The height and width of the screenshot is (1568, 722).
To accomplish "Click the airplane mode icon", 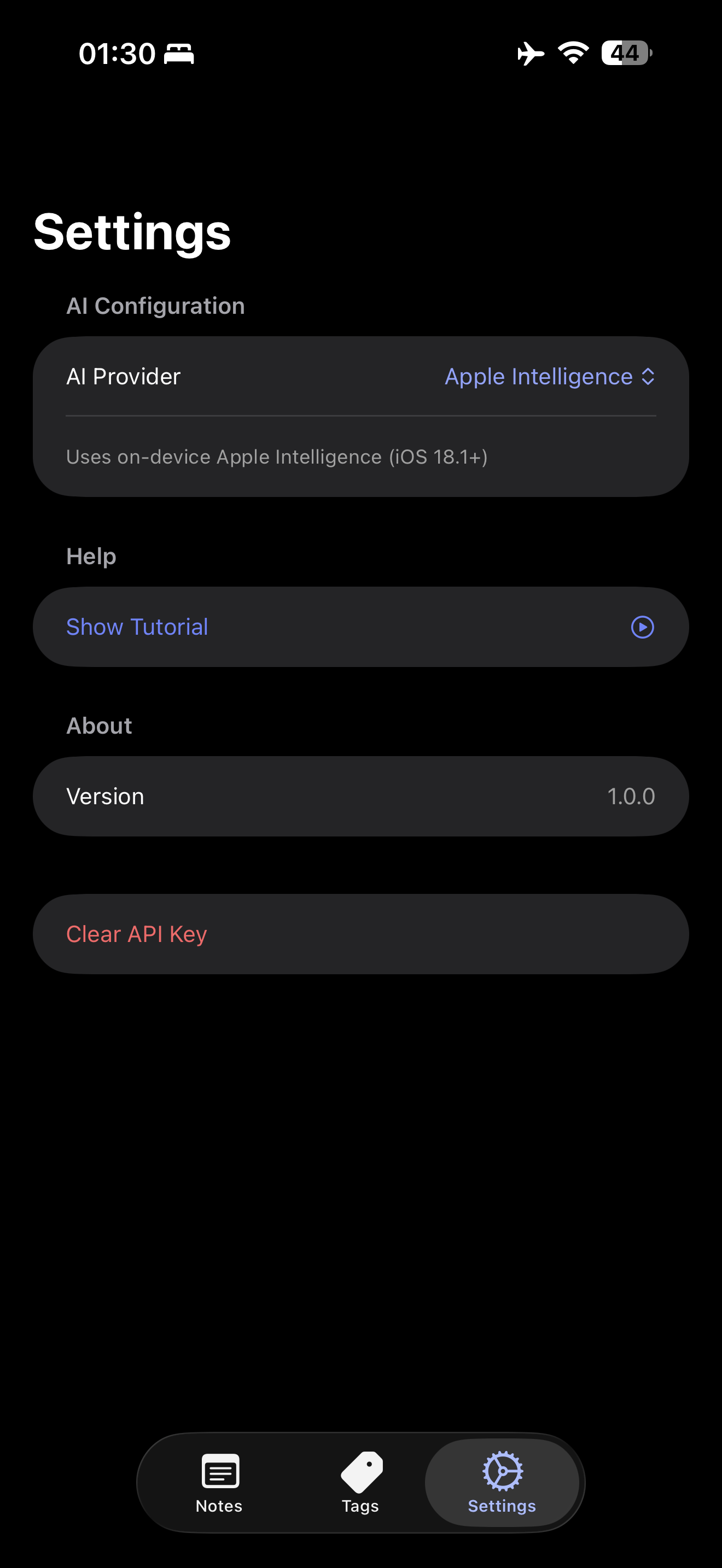I will [529, 54].
